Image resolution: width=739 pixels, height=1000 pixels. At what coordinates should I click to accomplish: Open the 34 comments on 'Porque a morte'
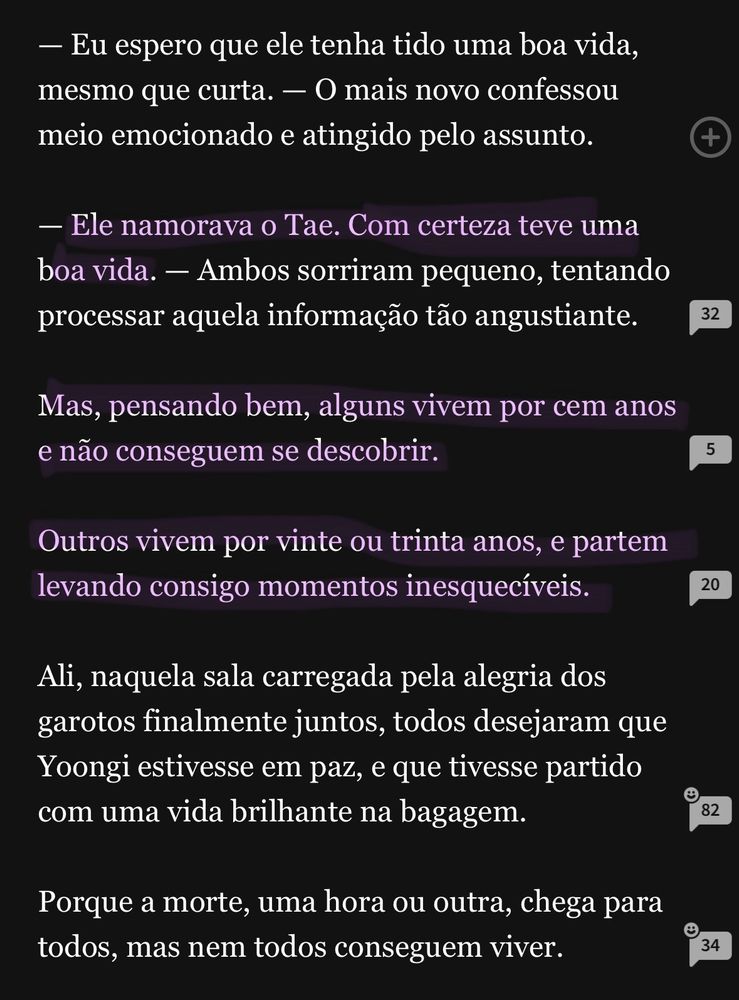coord(708,945)
